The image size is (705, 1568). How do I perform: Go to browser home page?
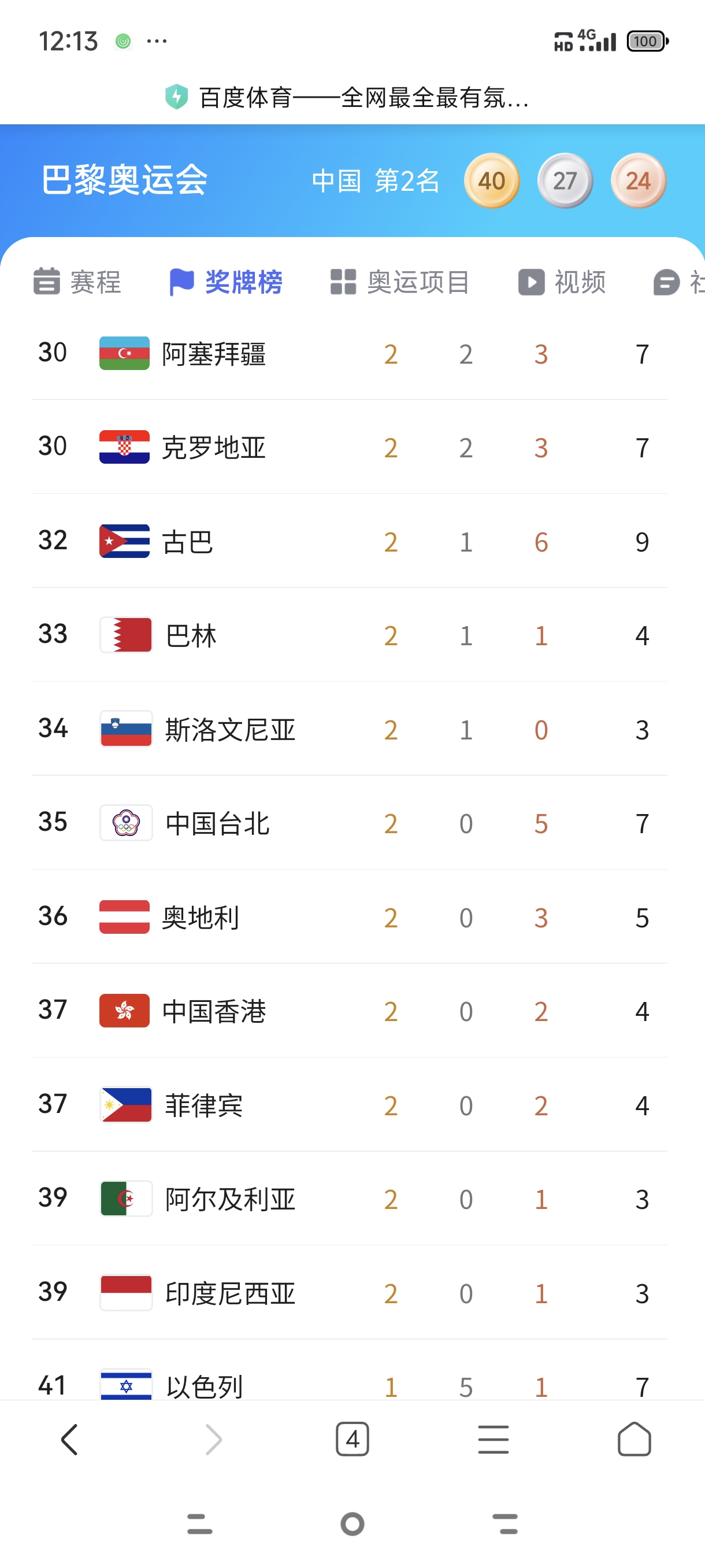tap(634, 1440)
